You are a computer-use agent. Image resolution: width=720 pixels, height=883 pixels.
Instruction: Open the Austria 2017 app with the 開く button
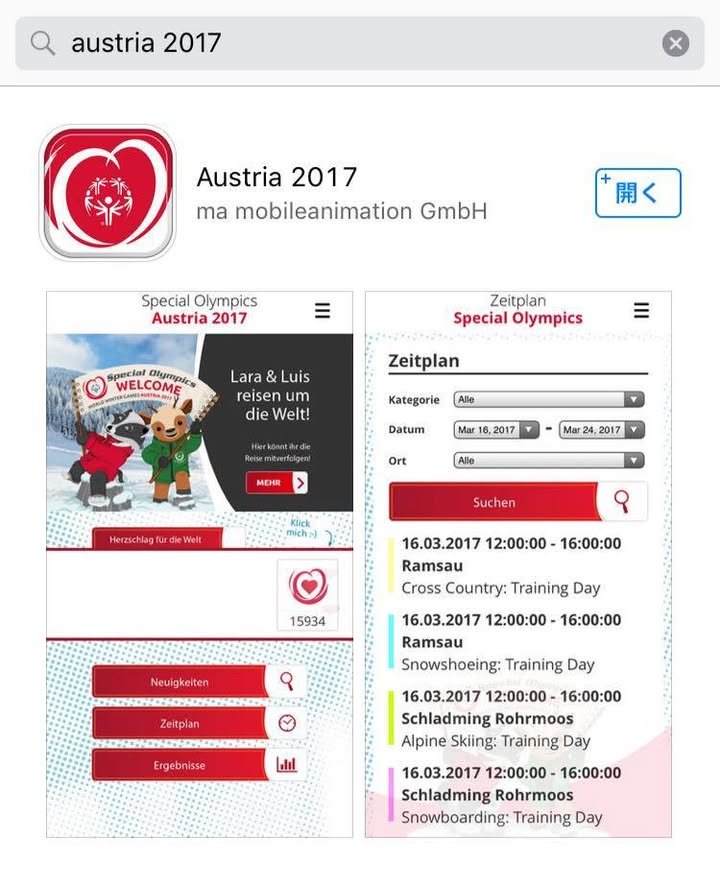click(x=637, y=193)
